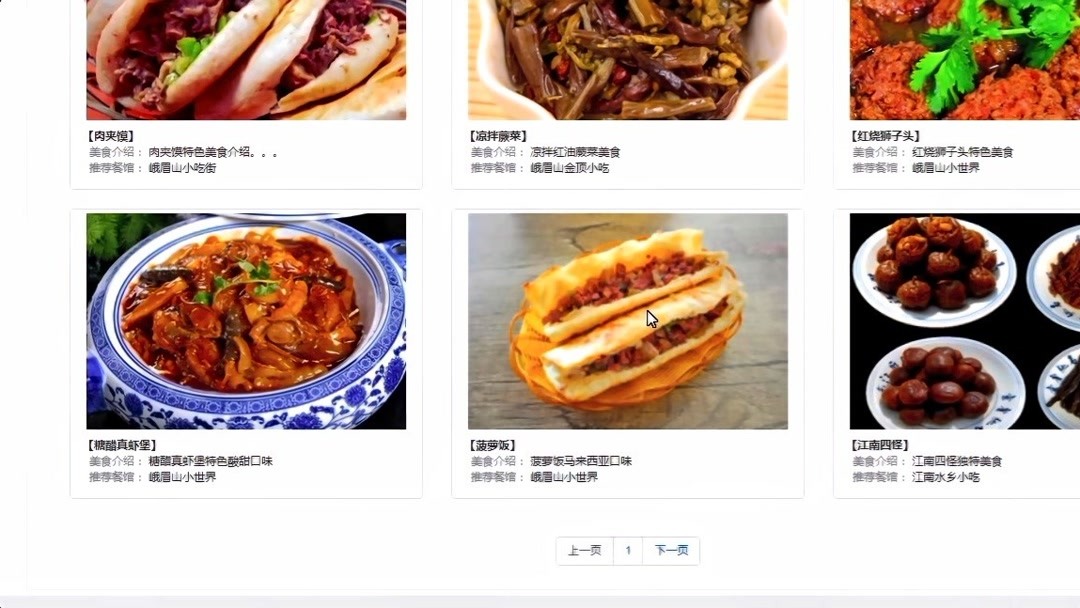
Task: View the 糖醋真虾堡 dish details
Action: (x=246, y=321)
